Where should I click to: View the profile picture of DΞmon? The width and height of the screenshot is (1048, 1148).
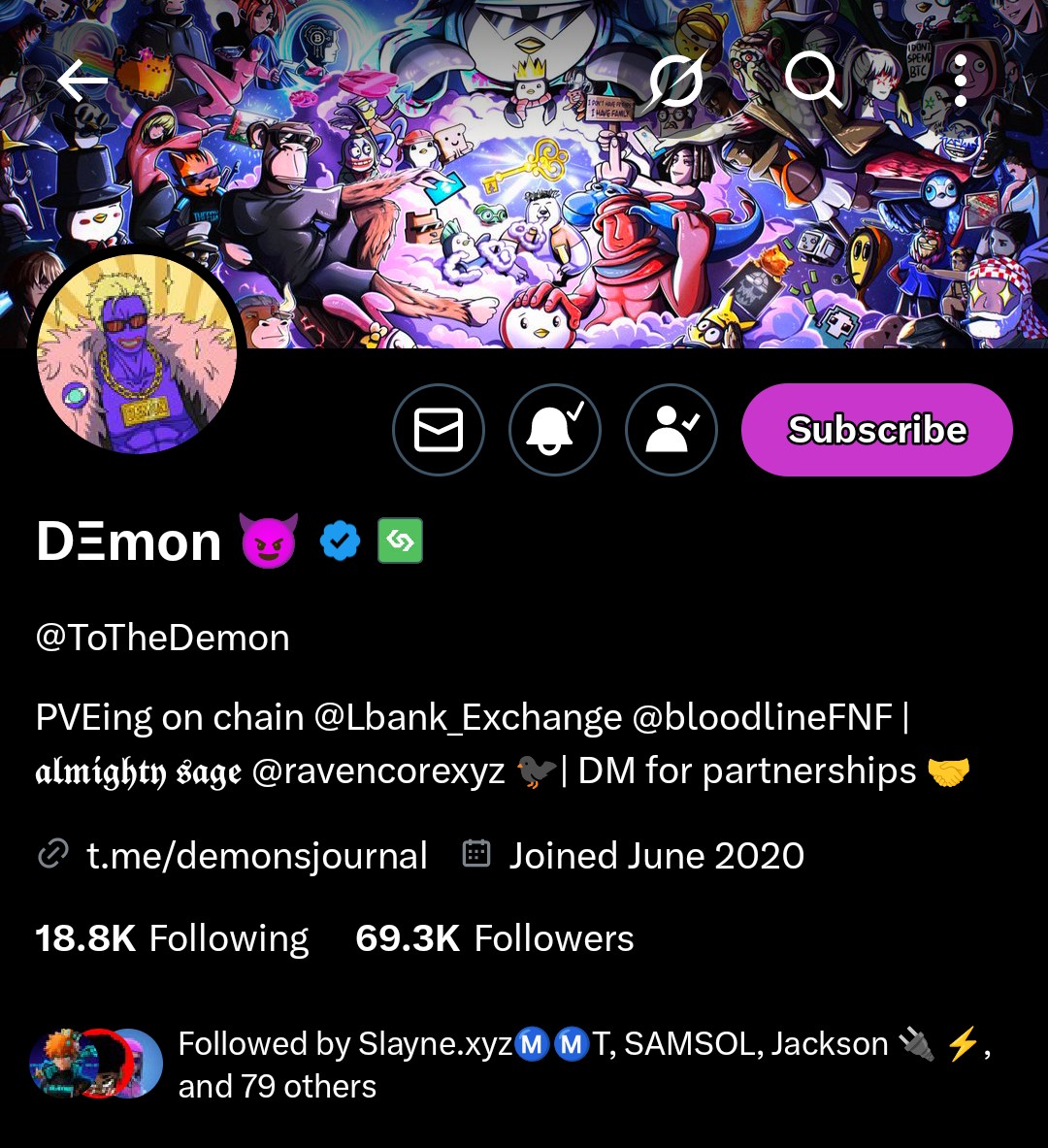click(x=137, y=354)
